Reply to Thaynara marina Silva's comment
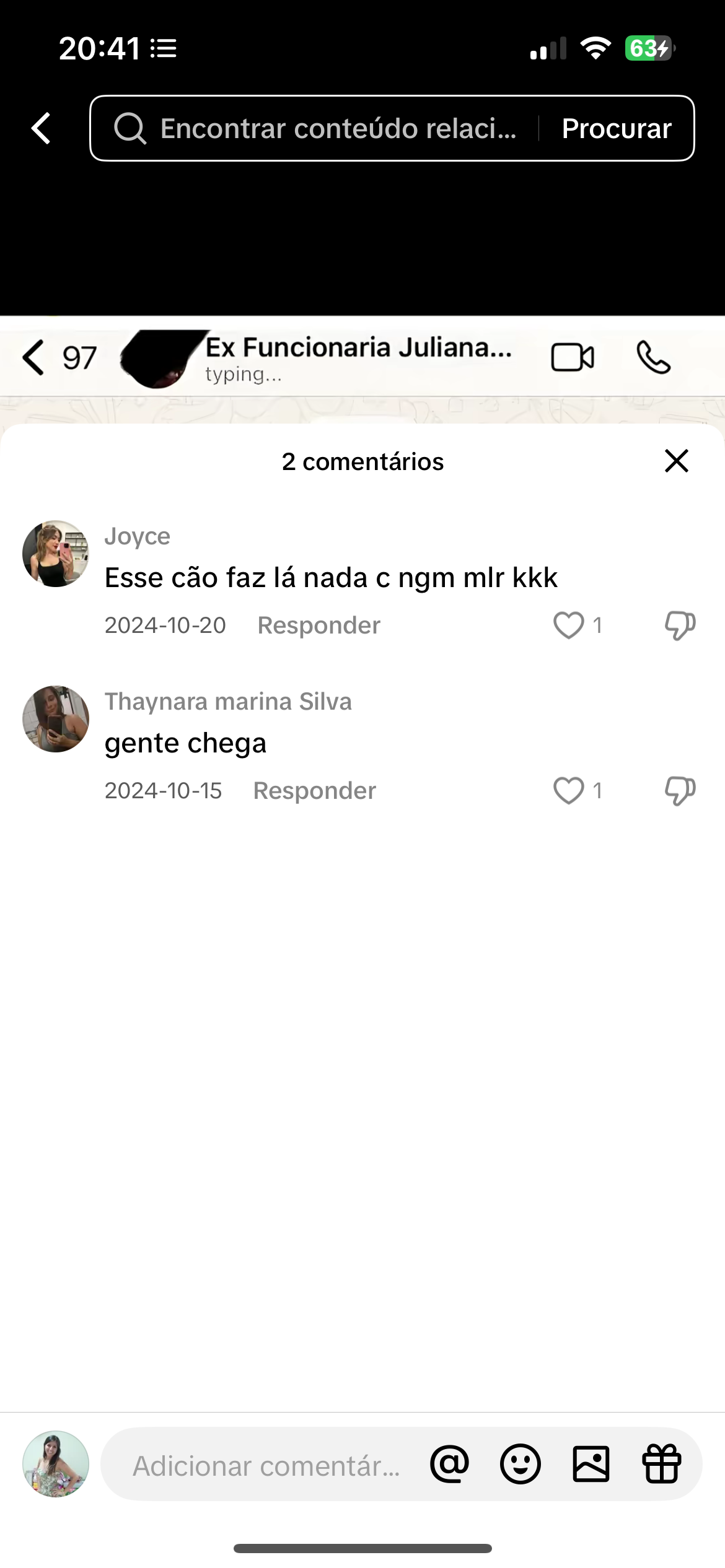This screenshot has height=1568, width=725. [314, 791]
